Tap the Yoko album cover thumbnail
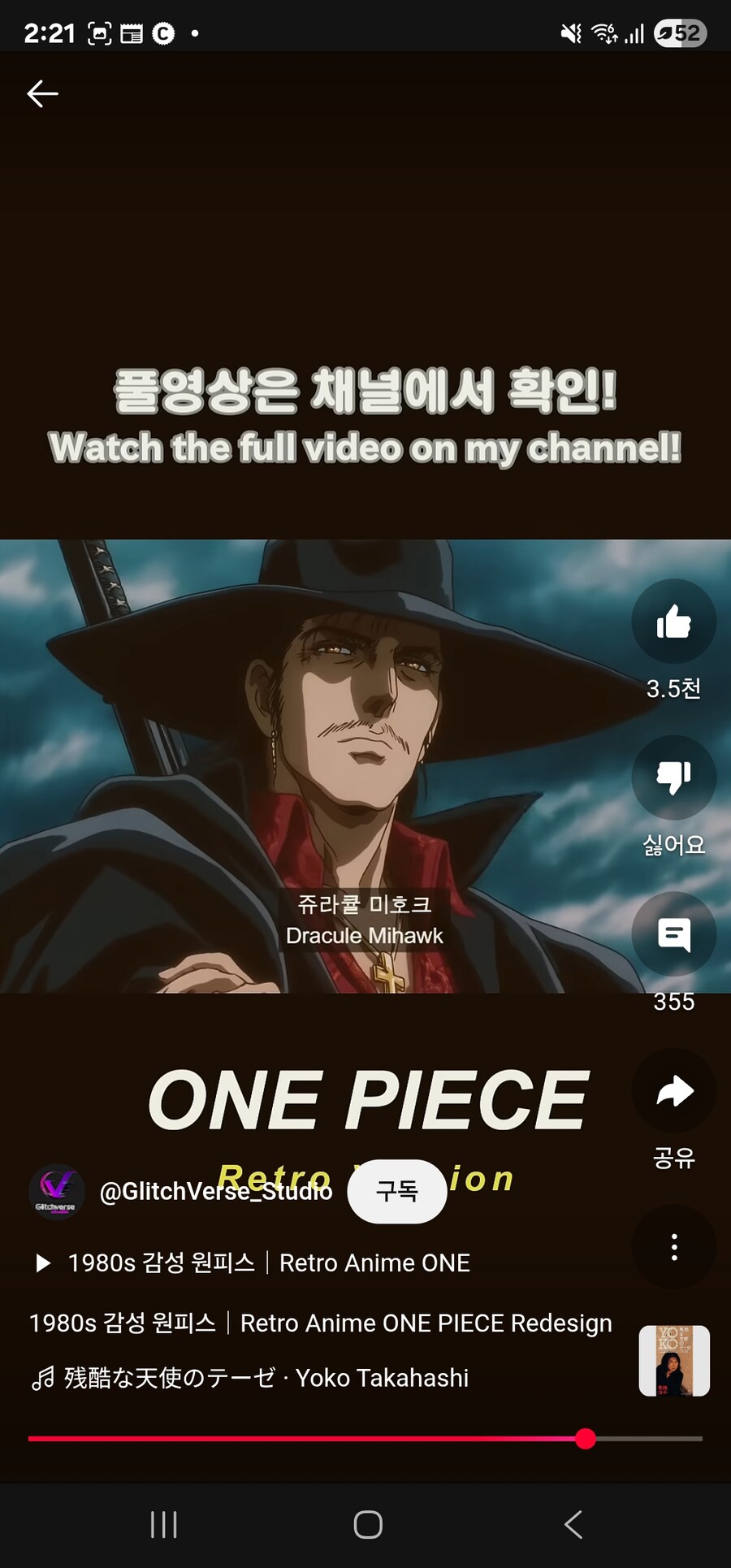This screenshot has width=731, height=1568. [674, 1361]
